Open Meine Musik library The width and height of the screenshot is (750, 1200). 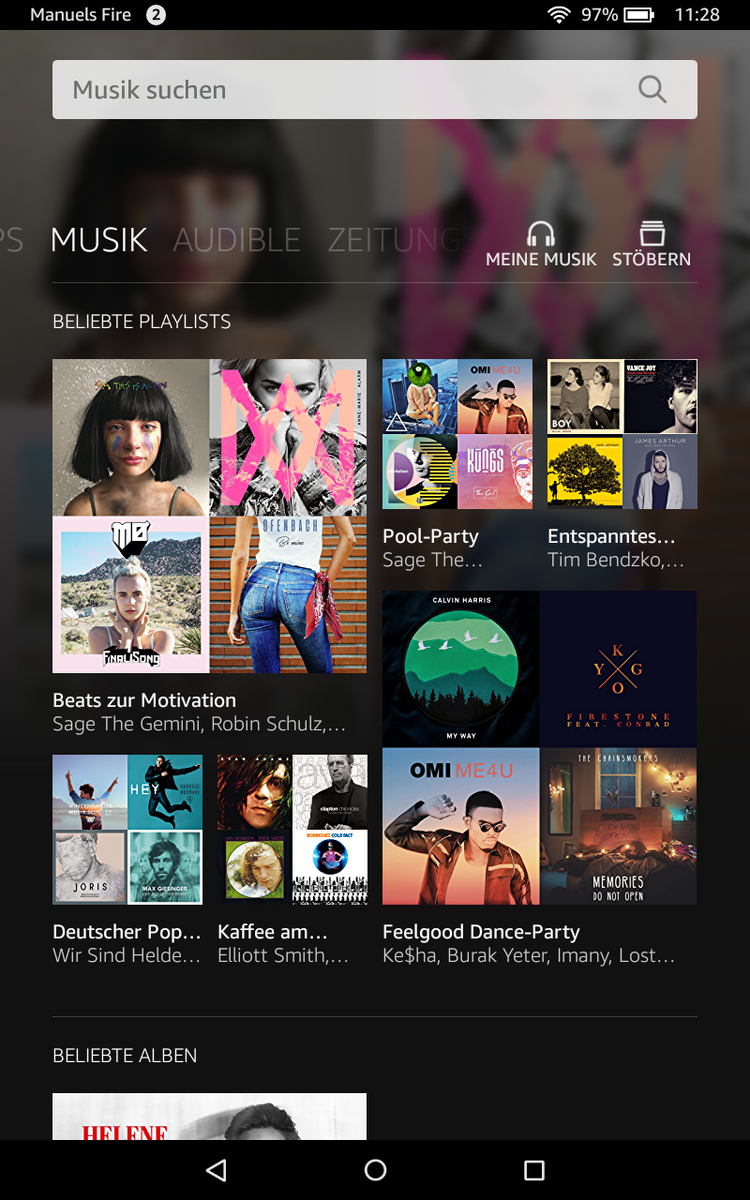click(x=541, y=244)
